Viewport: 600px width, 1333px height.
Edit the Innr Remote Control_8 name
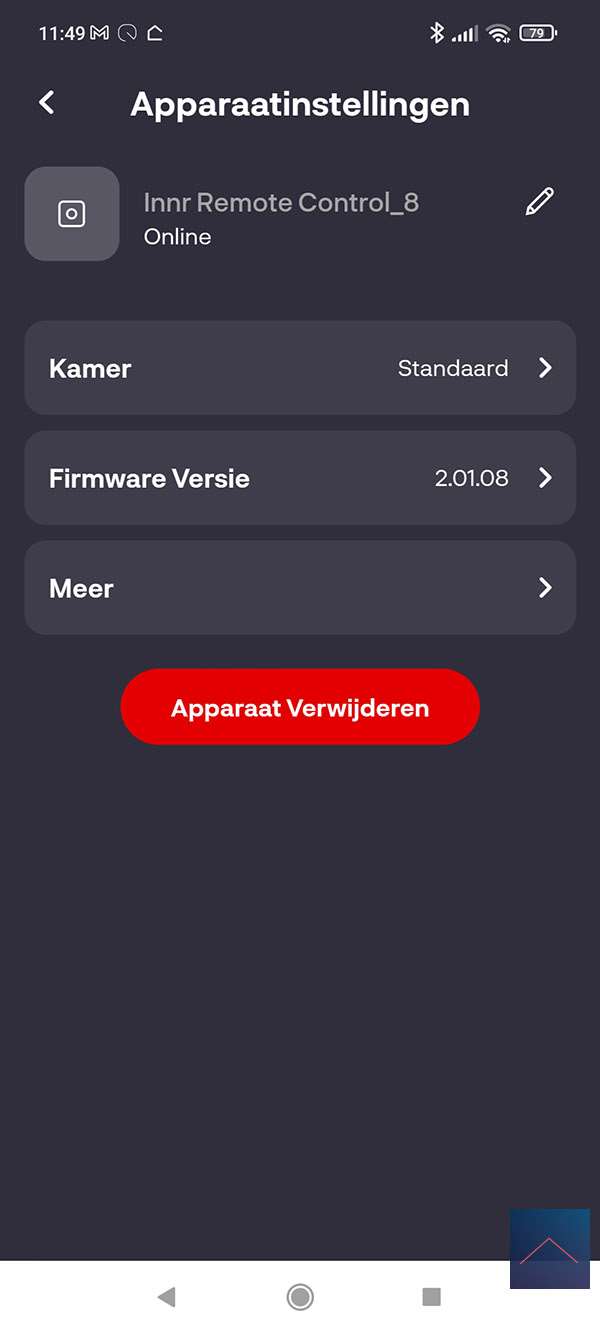click(539, 202)
